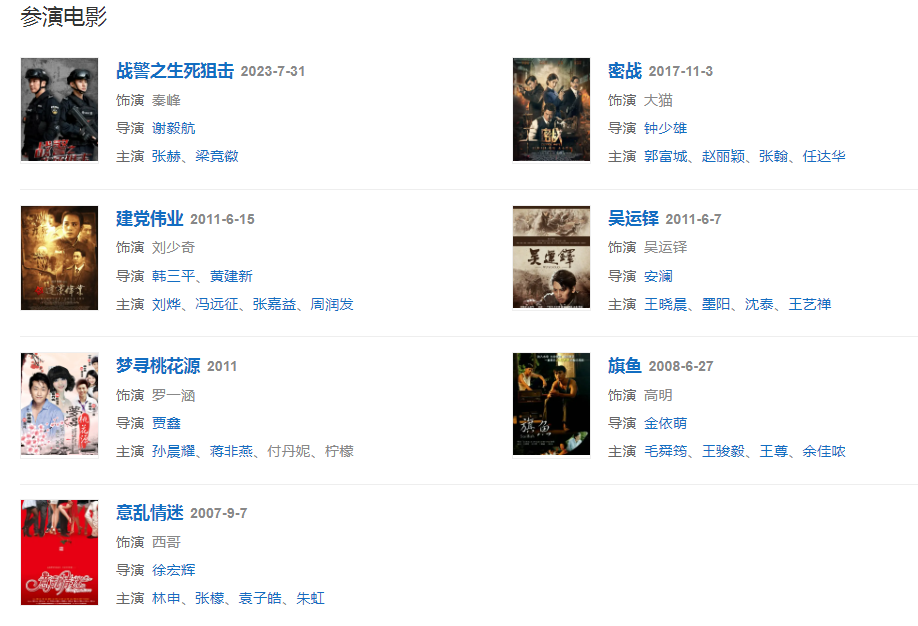
Task: Open the movie title 旗鱼
Action: [x=624, y=366]
